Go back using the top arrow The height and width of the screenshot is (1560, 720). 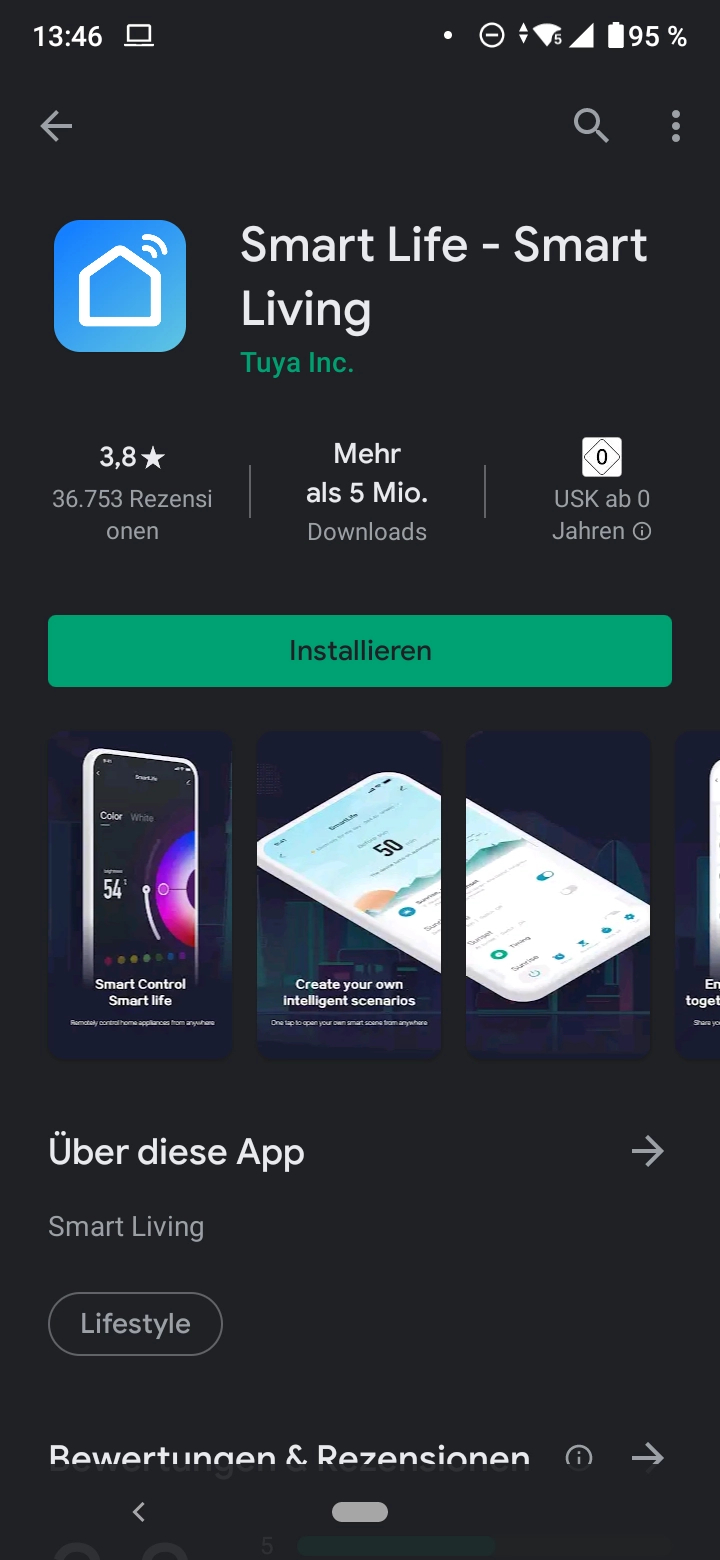point(56,126)
